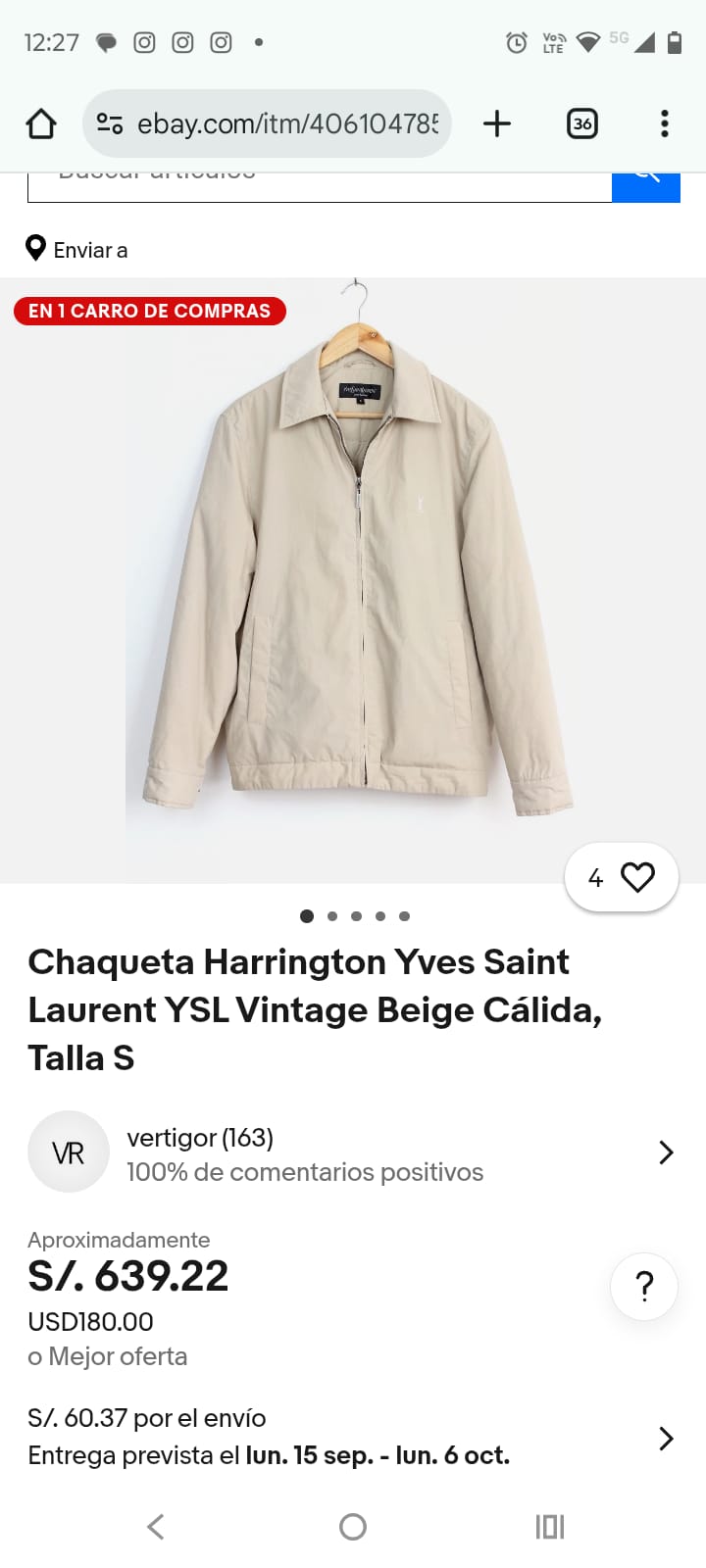This screenshot has height=1568, width=706.
Task: Open the question mark price help
Action: click(x=644, y=1286)
